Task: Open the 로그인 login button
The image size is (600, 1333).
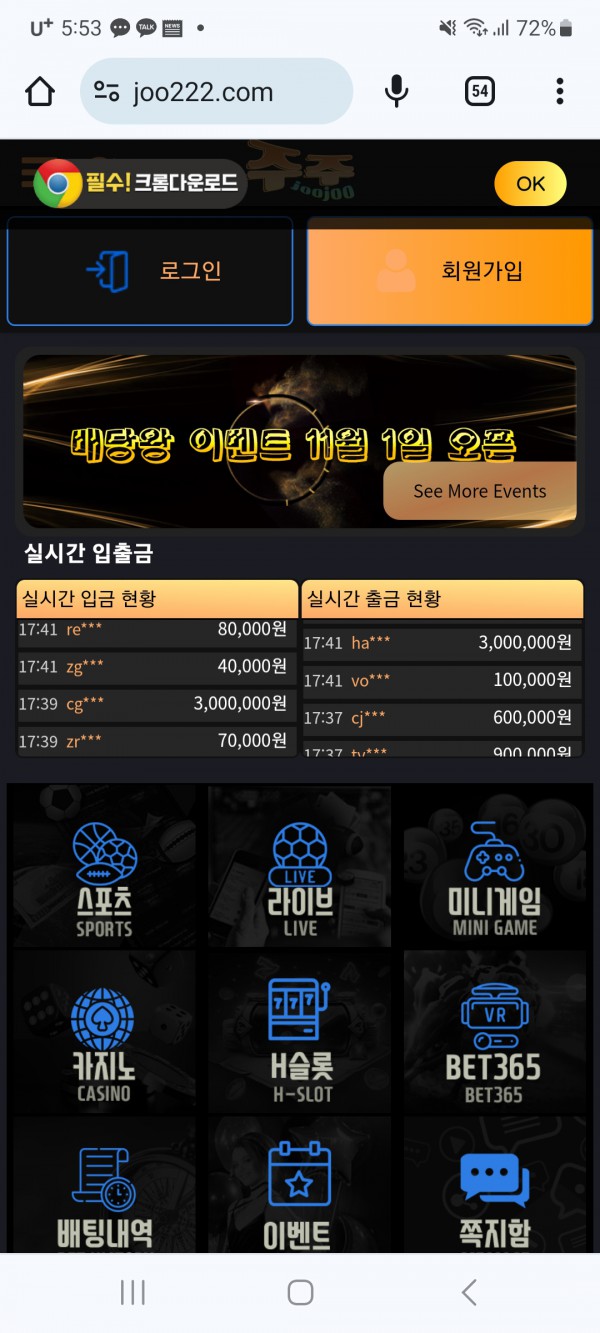Action: click(x=150, y=271)
